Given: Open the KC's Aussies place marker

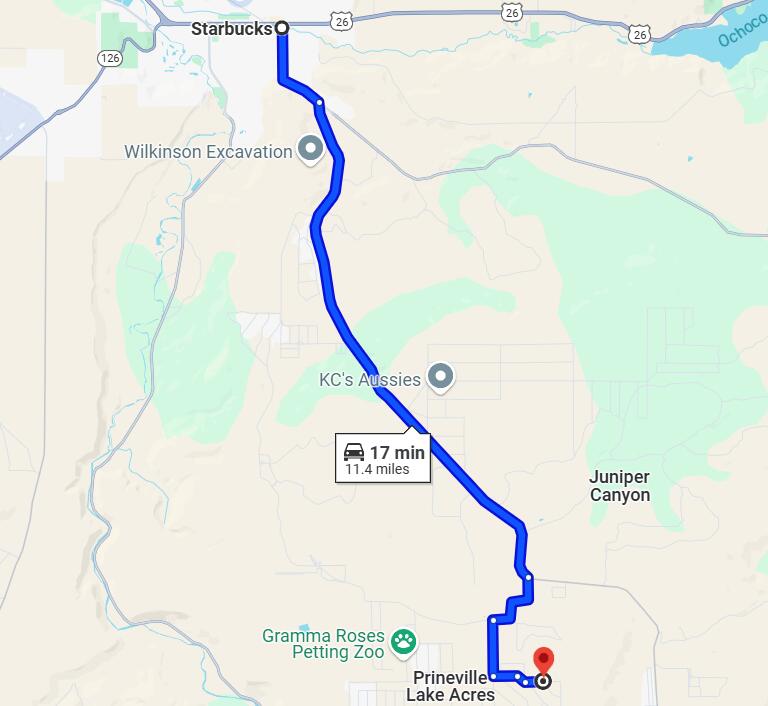Looking at the screenshot, I should click(441, 378).
